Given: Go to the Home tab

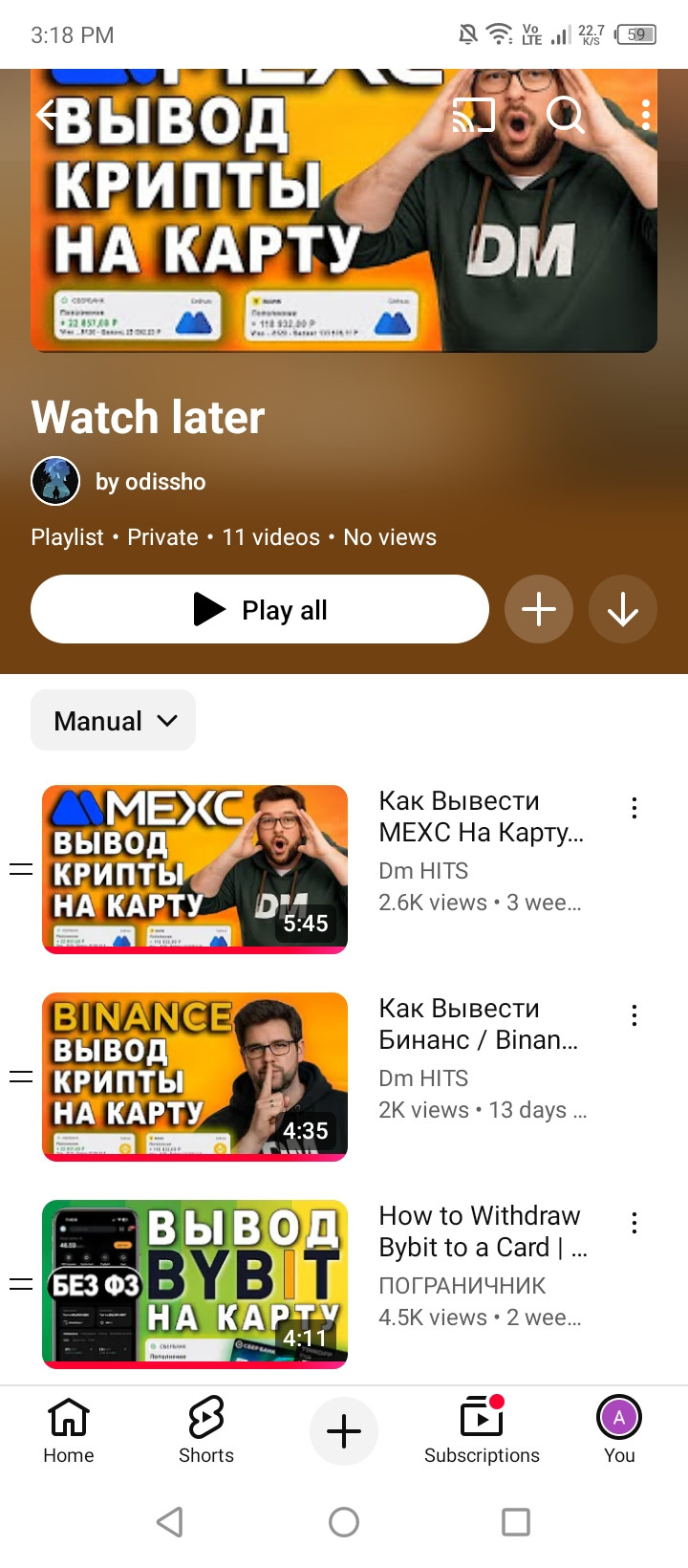Looking at the screenshot, I should [x=69, y=1430].
